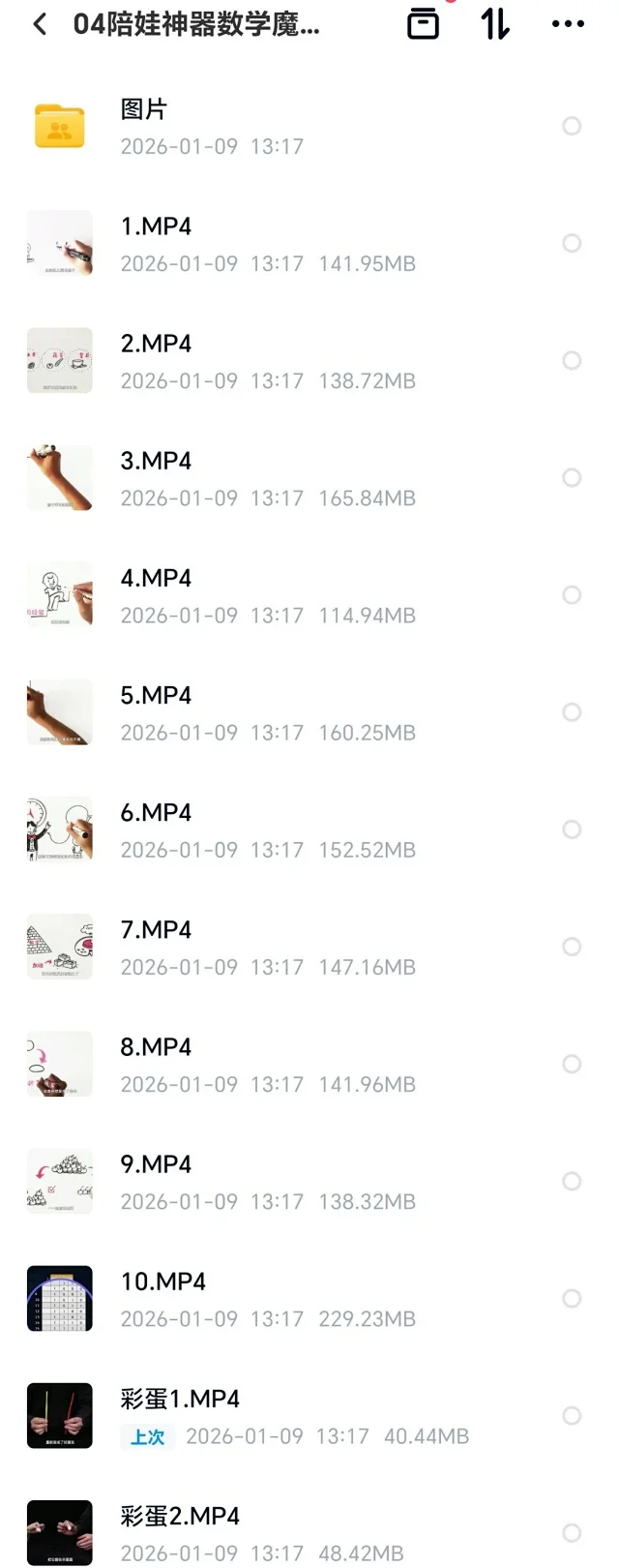Open the 9.MP4 video
This screenshot has width=619, height=1568.
point(156,1164)
